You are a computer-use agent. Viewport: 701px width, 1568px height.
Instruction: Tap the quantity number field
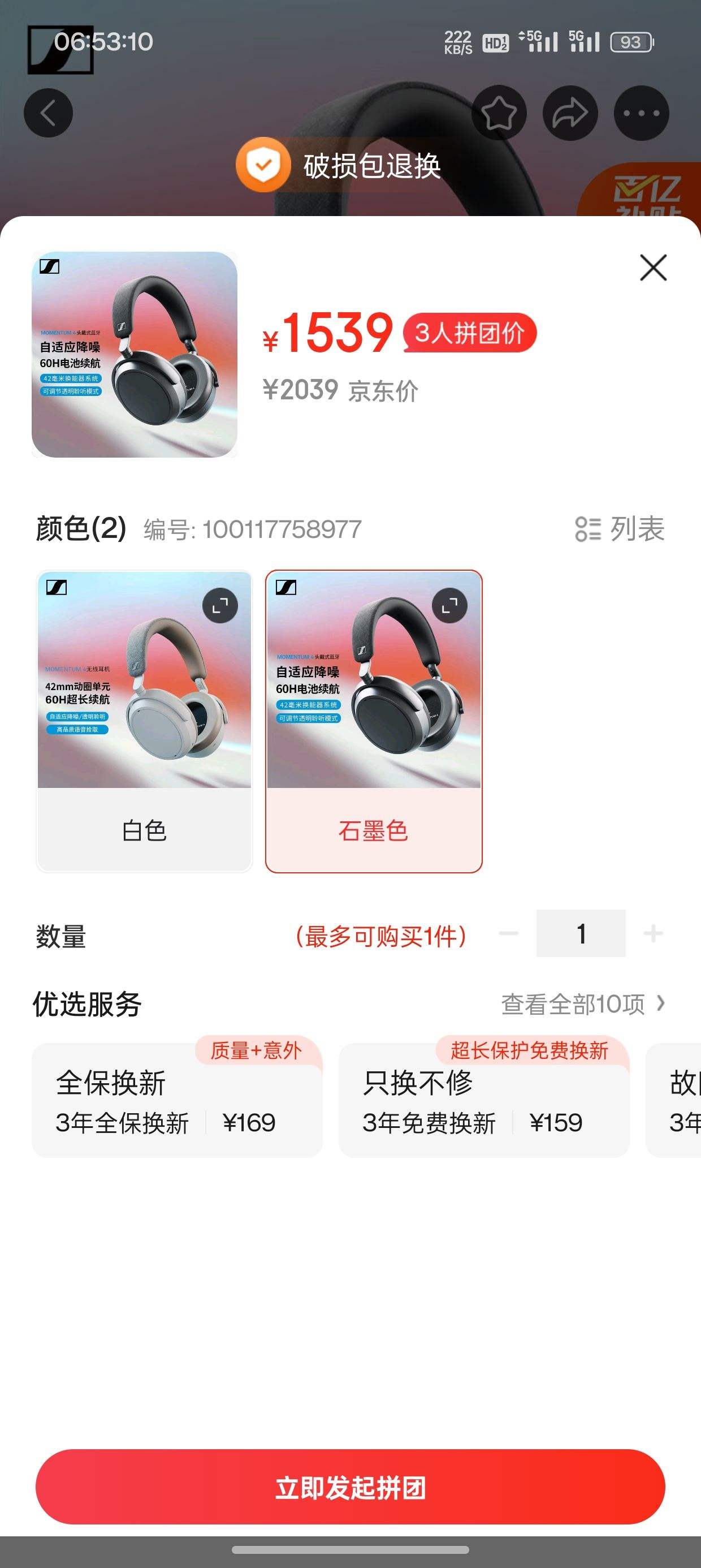tap(581, 933)
